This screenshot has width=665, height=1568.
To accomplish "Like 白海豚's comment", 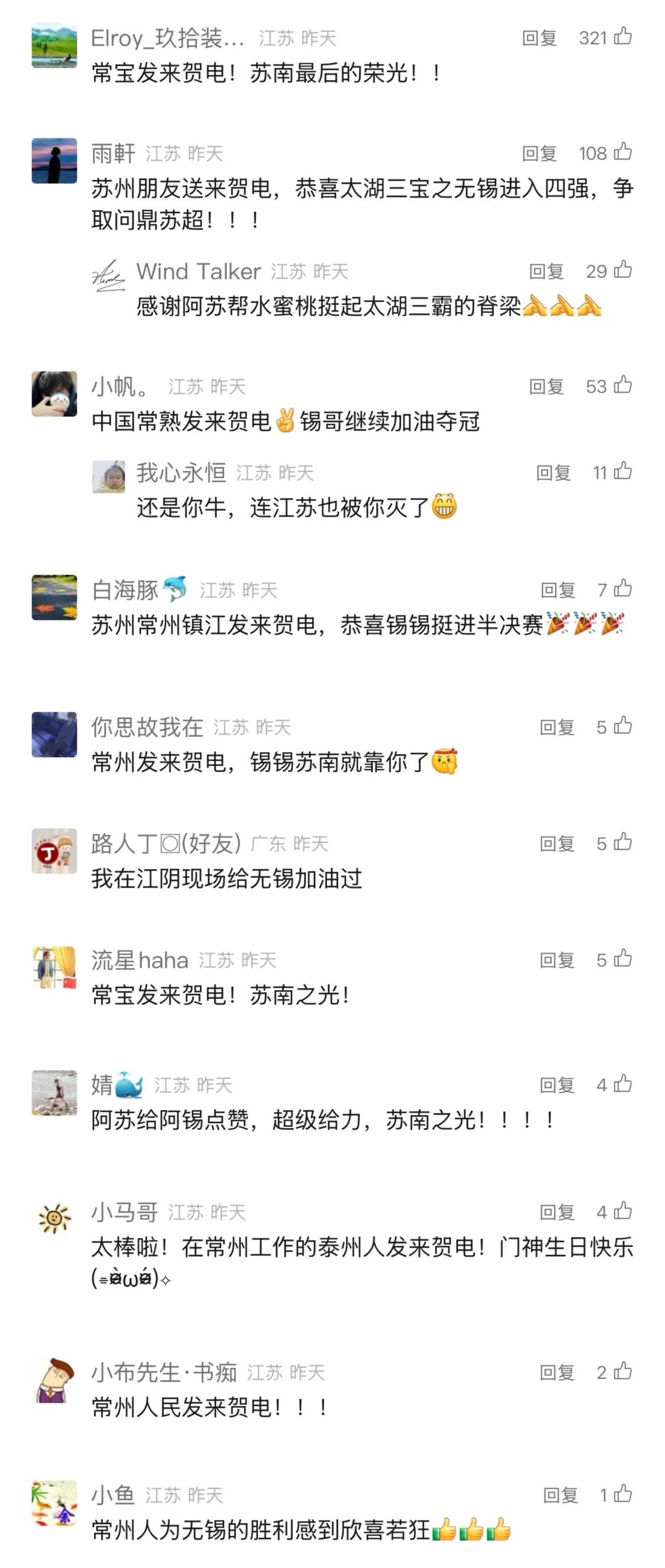I will (623, 588).
